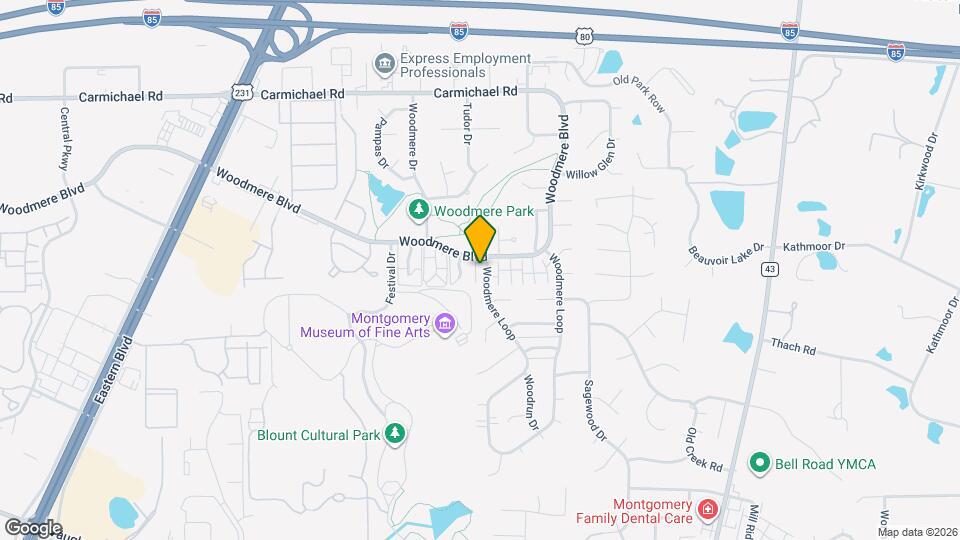View the Bell Road YMCA place marker
Screen dimensions: 960x540
click(x=759, y=463)
